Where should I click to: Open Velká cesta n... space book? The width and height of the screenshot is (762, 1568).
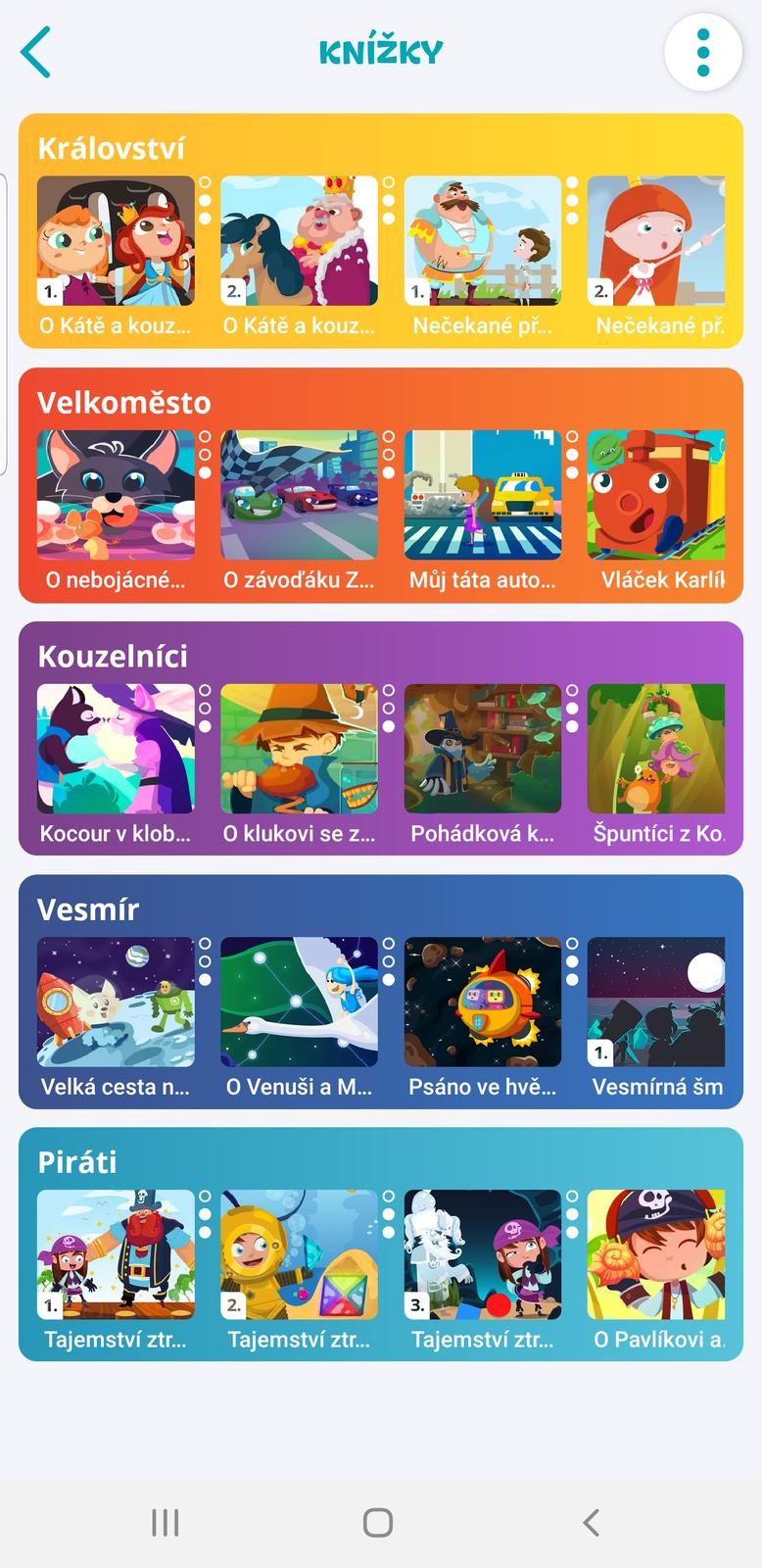pyautogui.click(x=116, y=1002)
